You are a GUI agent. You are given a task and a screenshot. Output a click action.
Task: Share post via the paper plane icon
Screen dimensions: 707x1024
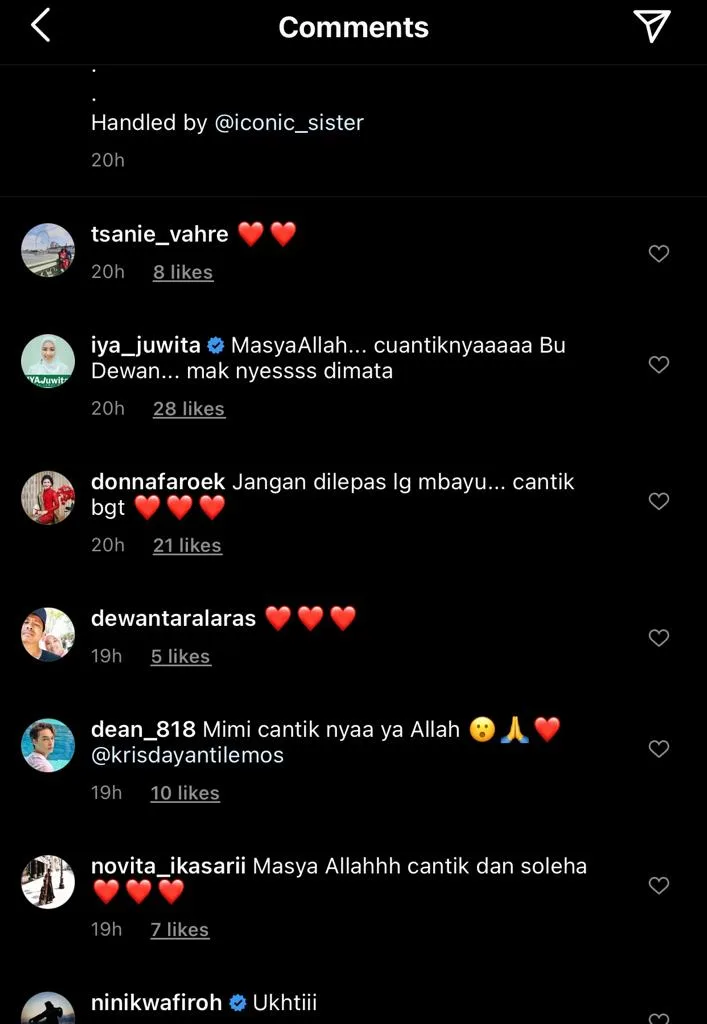(x=652, y=27)
